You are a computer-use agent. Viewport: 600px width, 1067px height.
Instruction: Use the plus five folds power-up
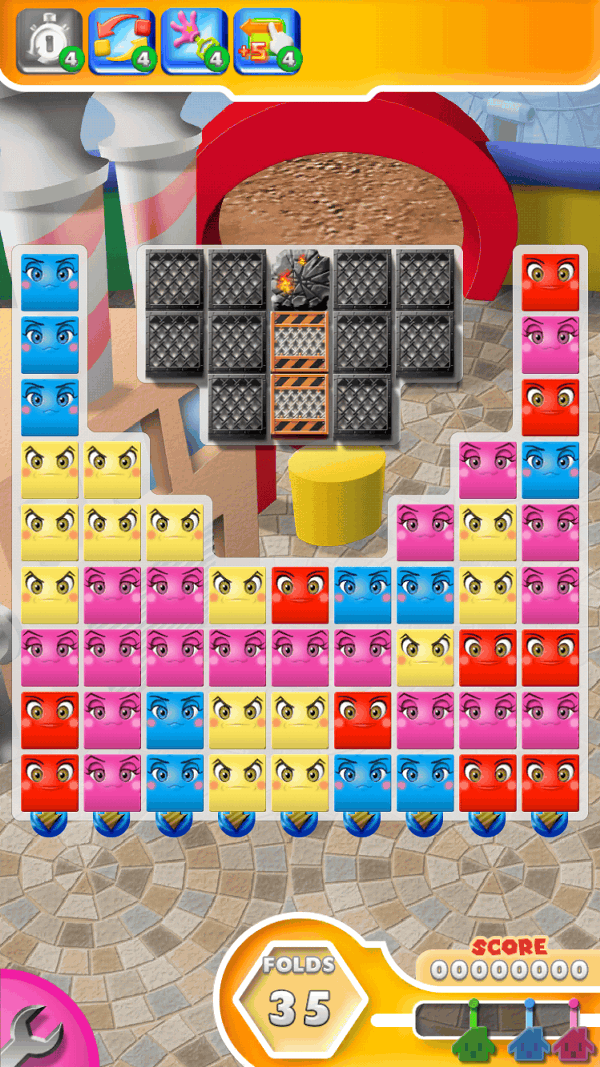[266, 42]
